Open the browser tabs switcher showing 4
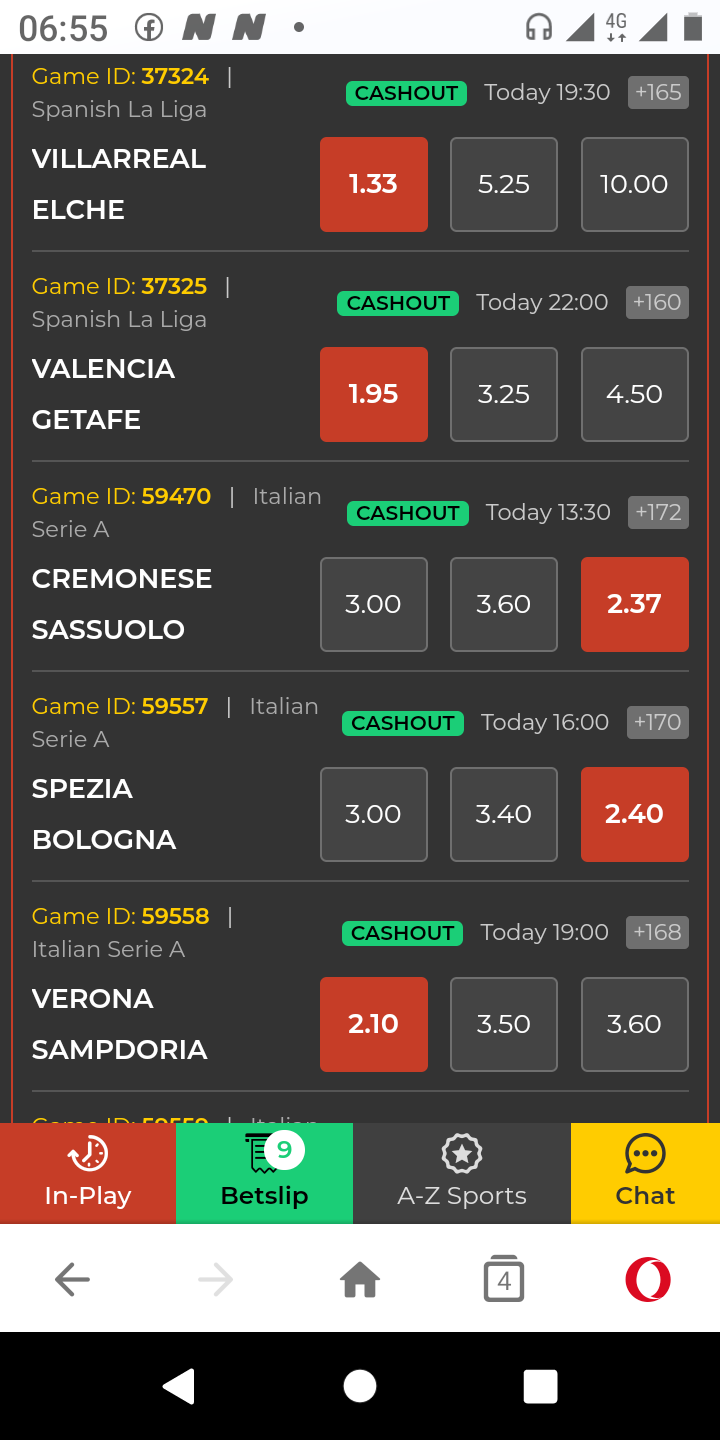The image size is (720, 1440). 504,1279
